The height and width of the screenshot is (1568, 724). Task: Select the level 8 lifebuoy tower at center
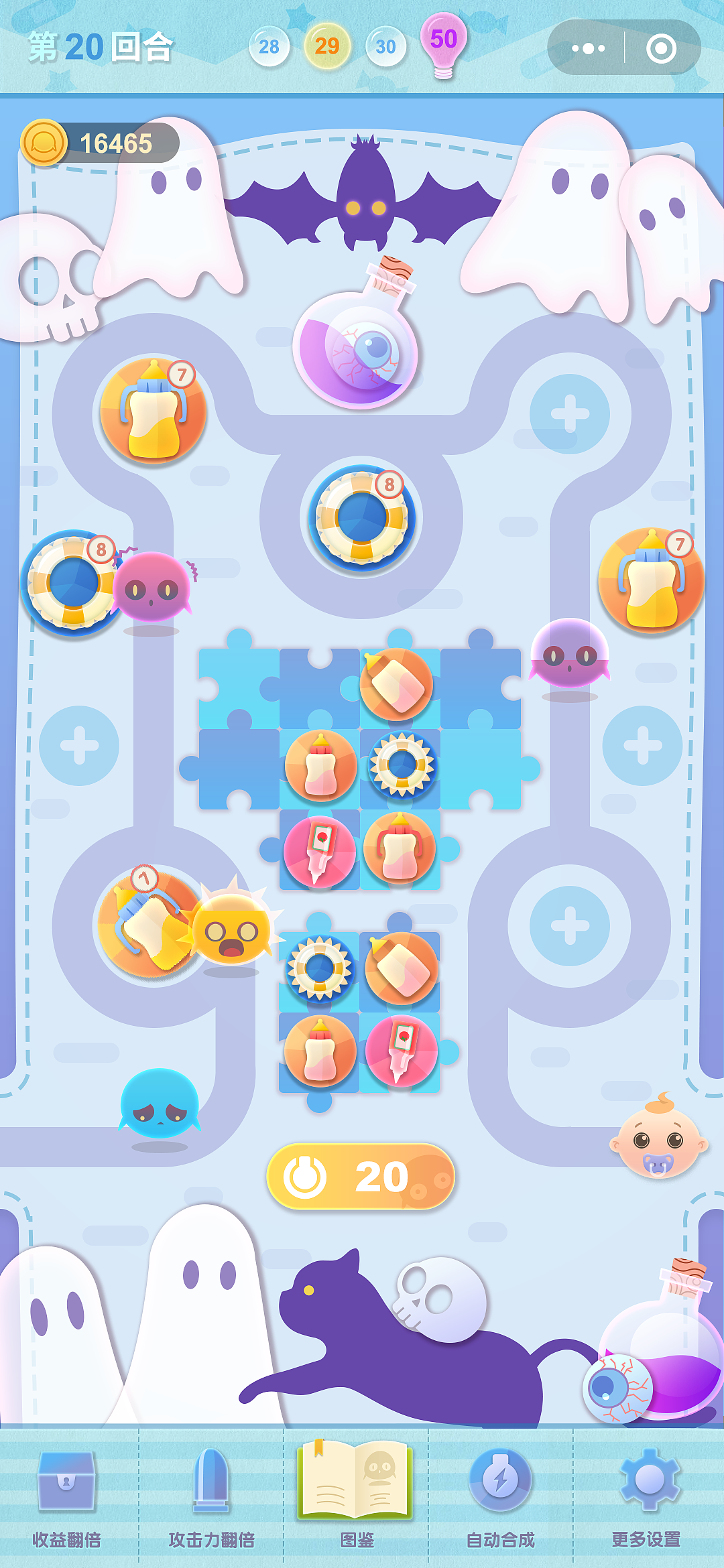362,518
